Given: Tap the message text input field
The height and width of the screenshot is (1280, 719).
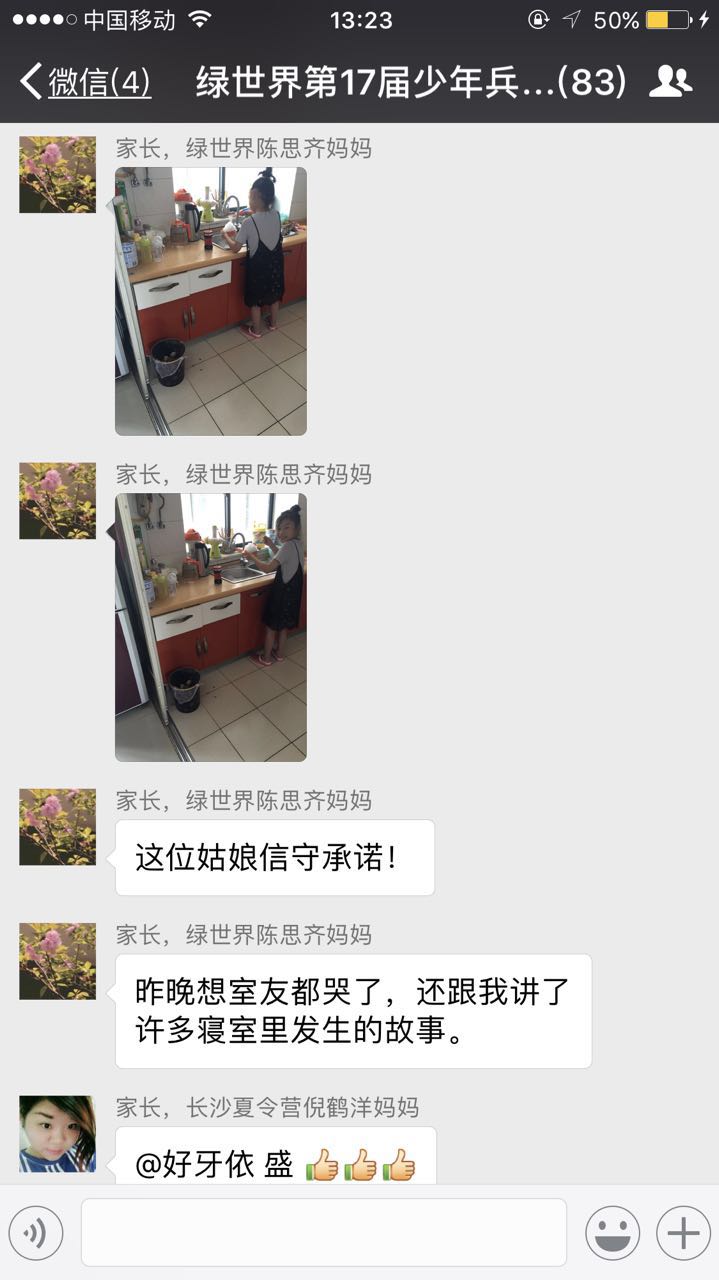Looking at the screenshot, I should pos(323,1232).
